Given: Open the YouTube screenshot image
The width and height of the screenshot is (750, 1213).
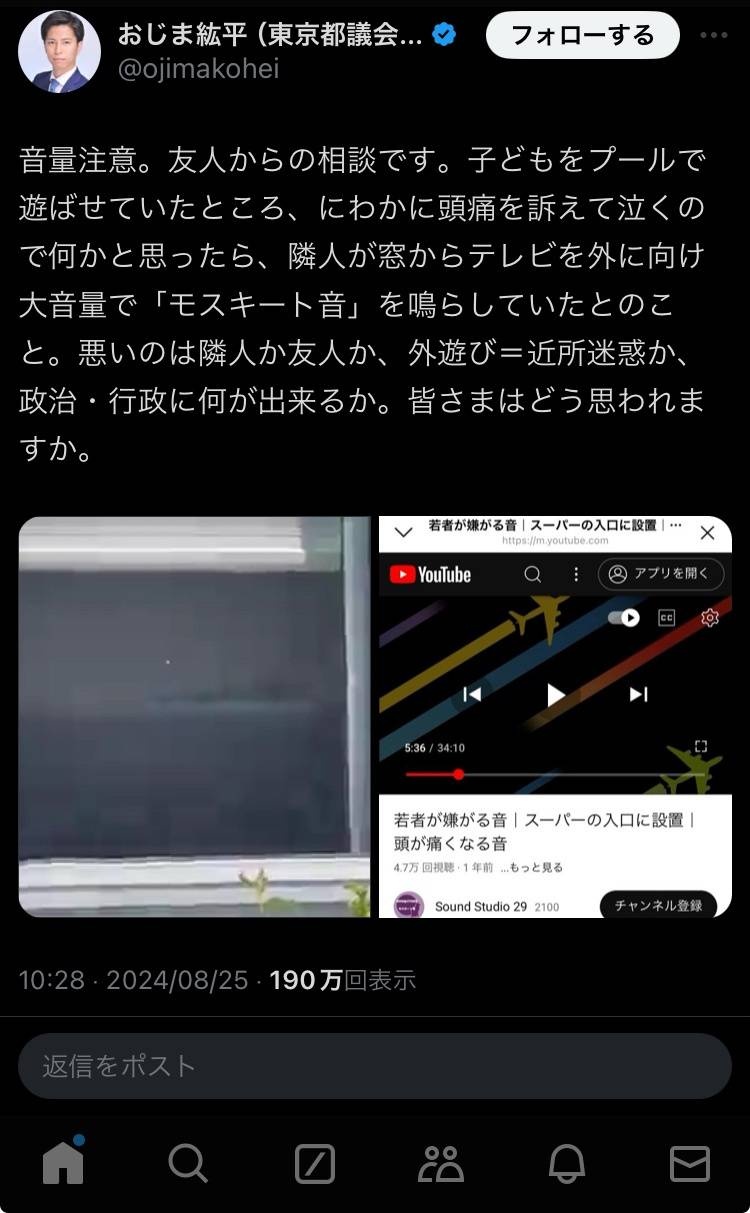Looking at the screenshot, I should click(x=555, y=716).
